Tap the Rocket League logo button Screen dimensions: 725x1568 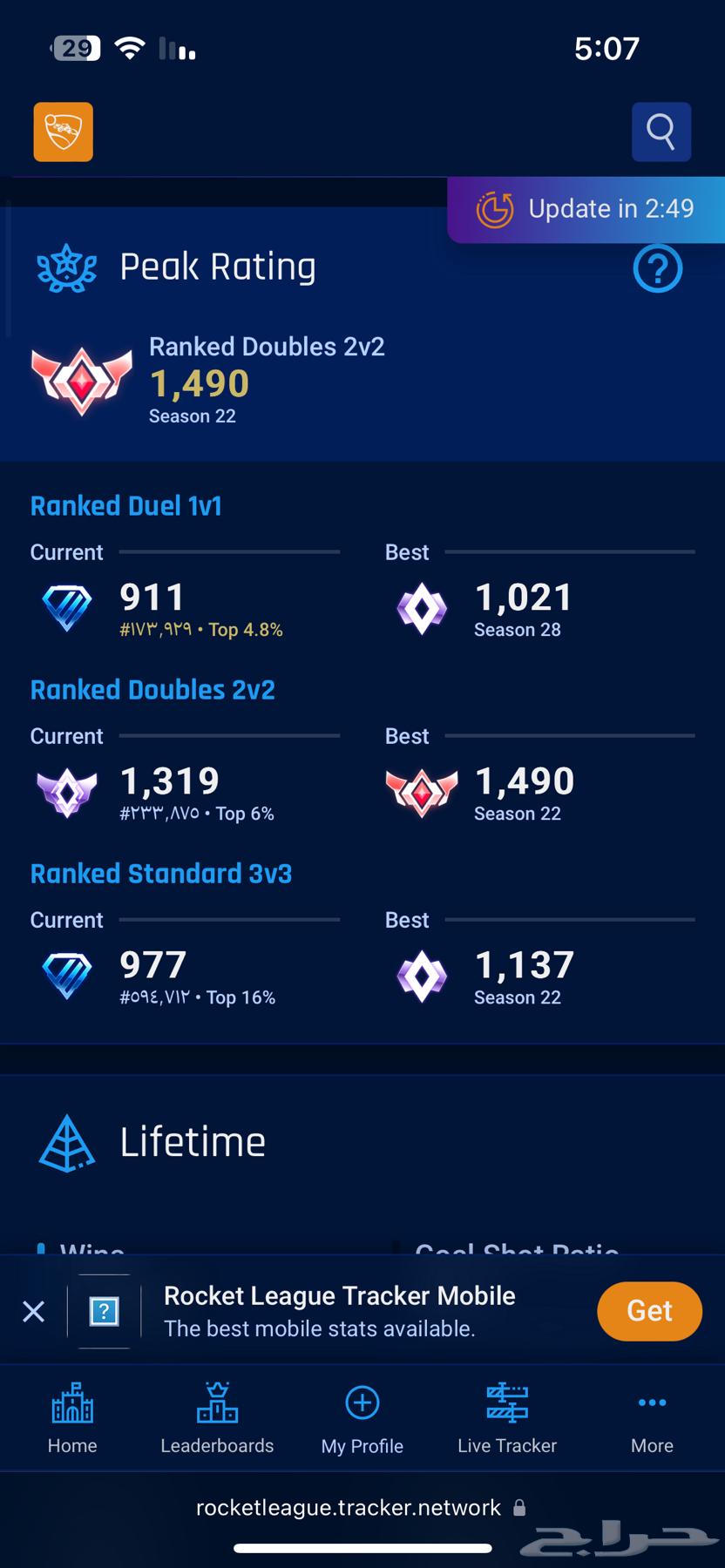[64, 132]
